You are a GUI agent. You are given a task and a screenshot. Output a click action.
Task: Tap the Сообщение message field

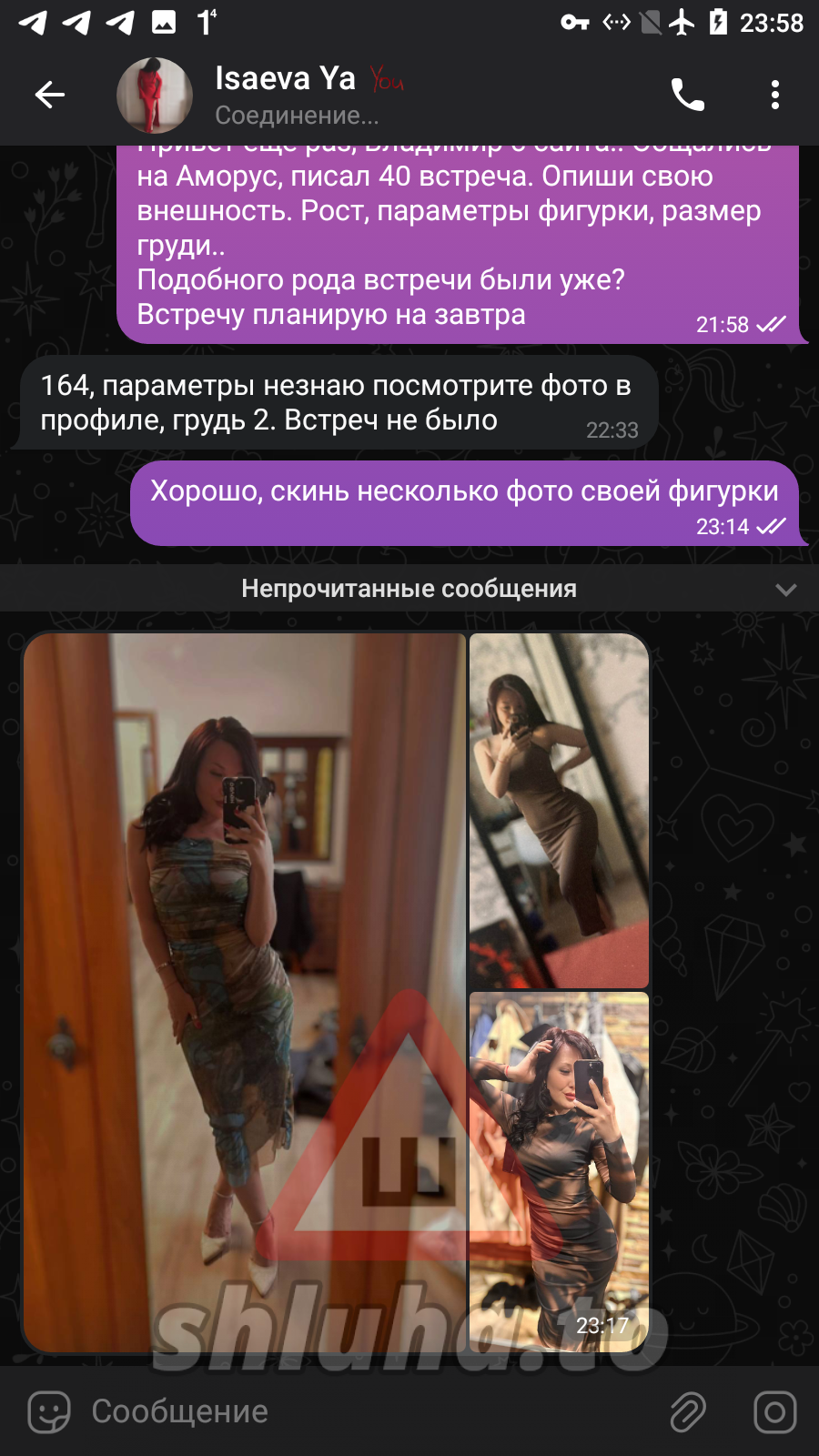[x=364, y=1412]
